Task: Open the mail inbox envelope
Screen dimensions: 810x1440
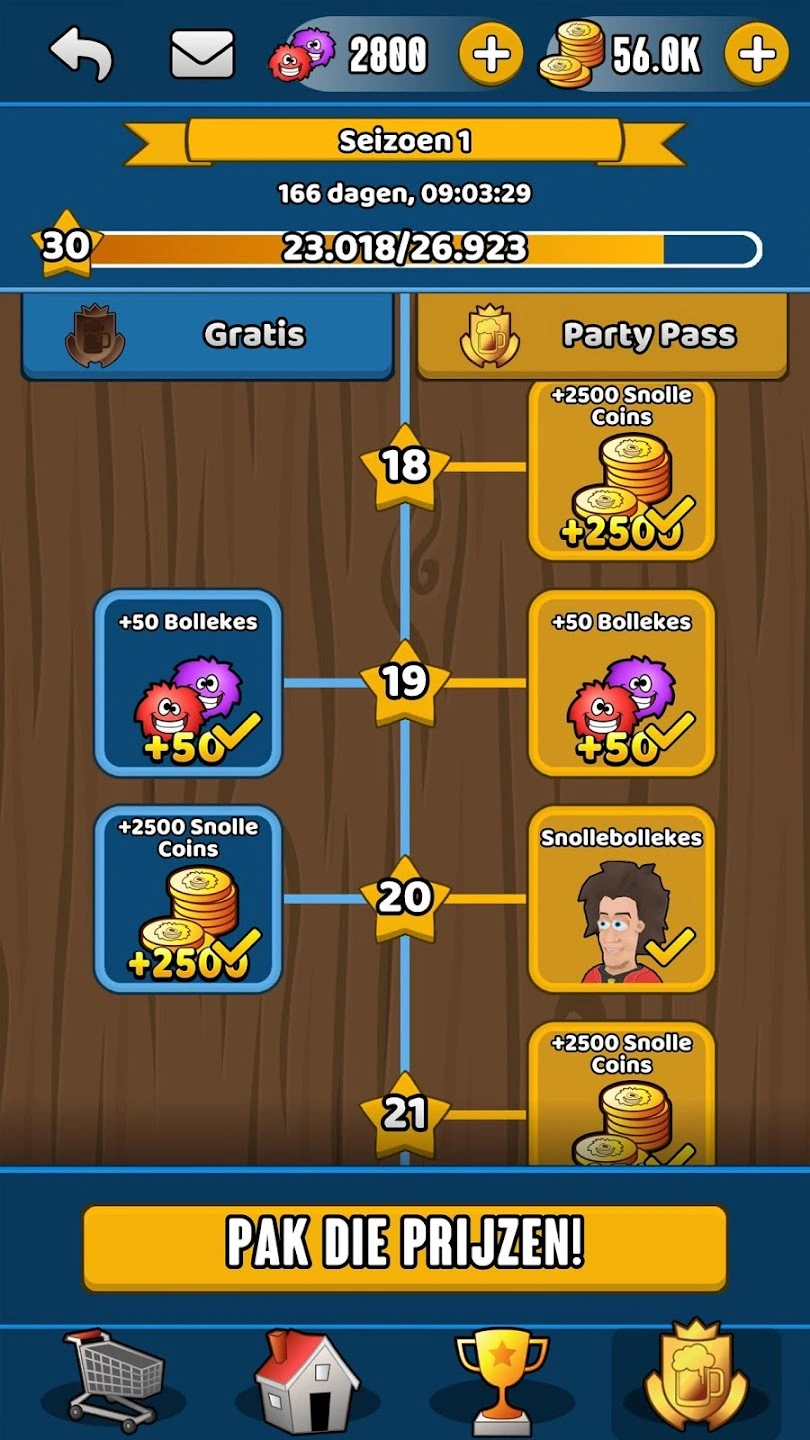Action: pos(202,54)
